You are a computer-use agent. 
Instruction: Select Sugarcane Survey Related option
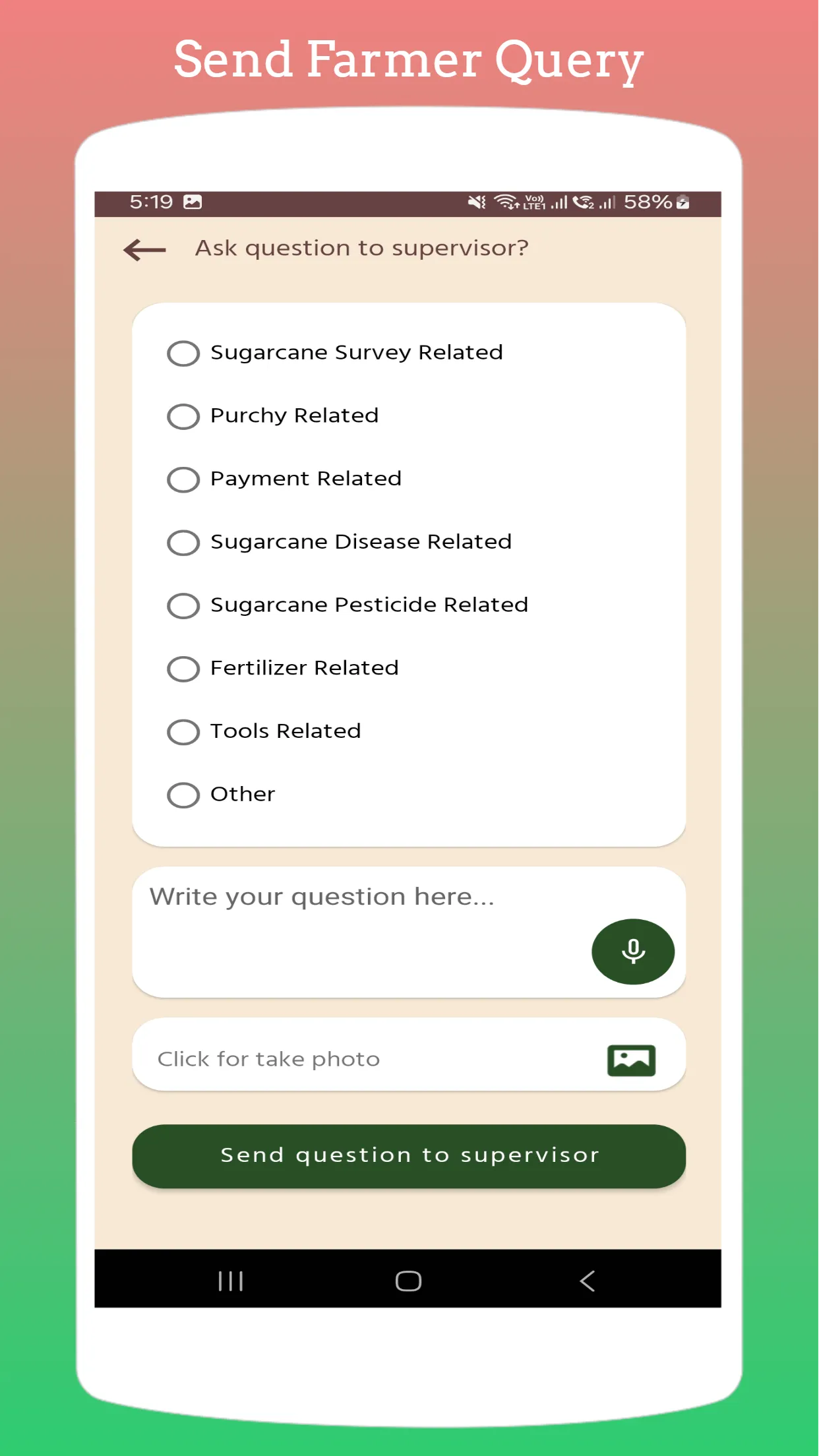point(184,353)
